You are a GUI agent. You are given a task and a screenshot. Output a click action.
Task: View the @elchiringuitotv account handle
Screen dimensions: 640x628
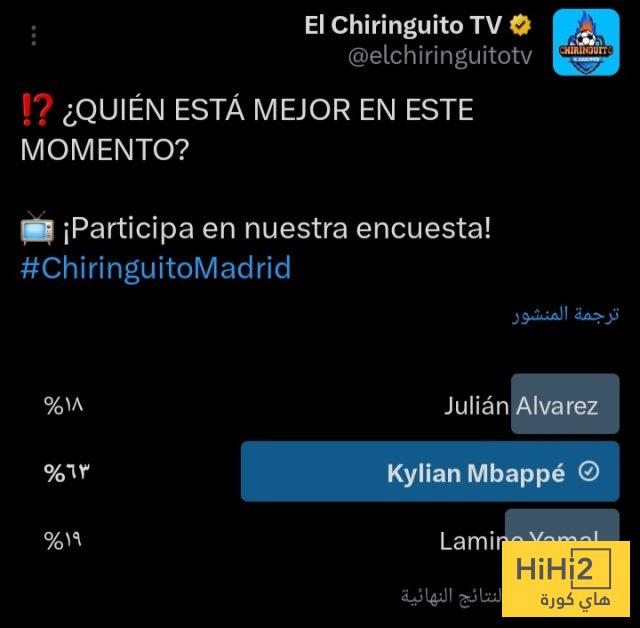click(x=440, y=57)
